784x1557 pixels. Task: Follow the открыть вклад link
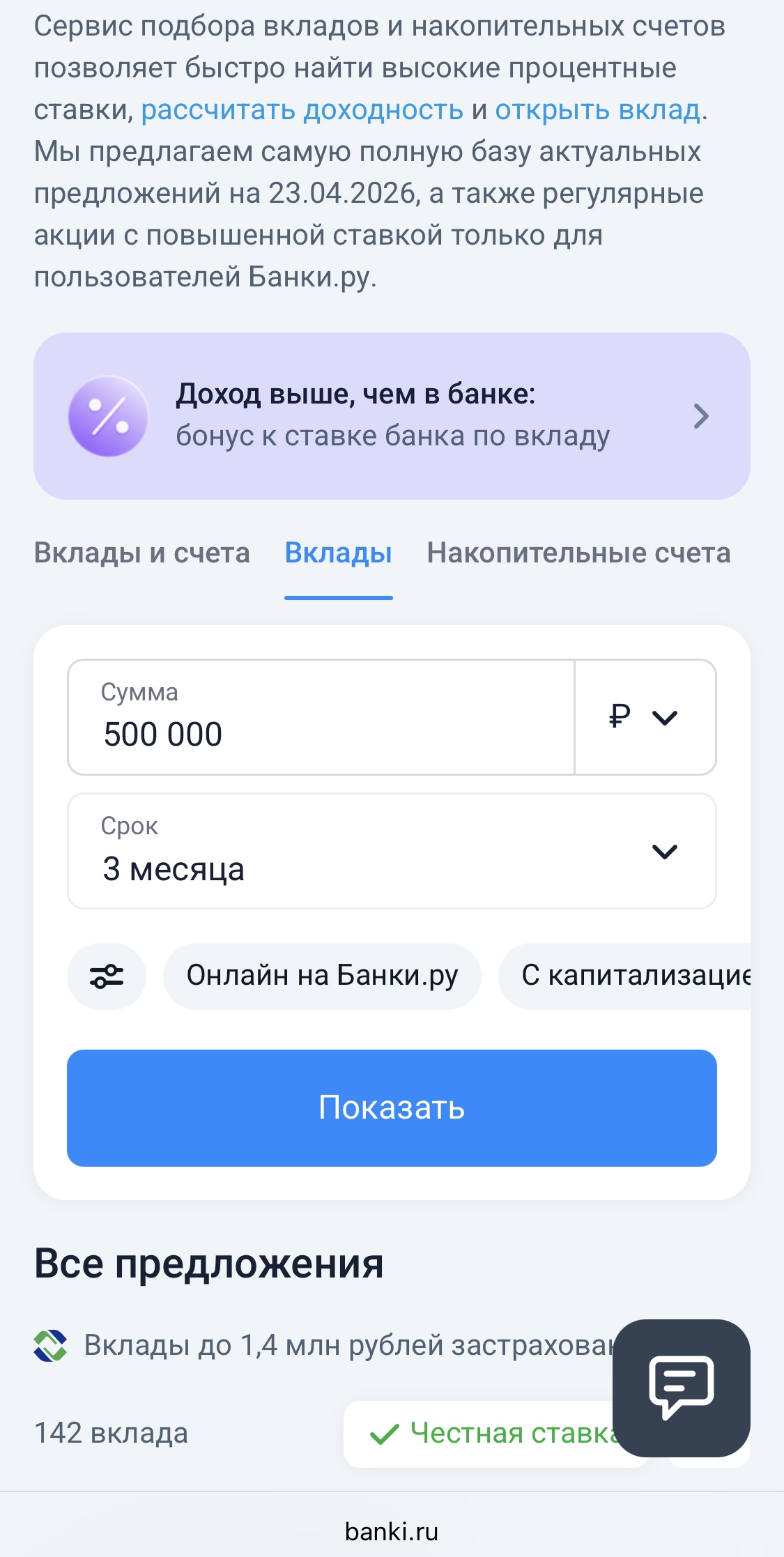pyautogui.click(x=597, y=110)
